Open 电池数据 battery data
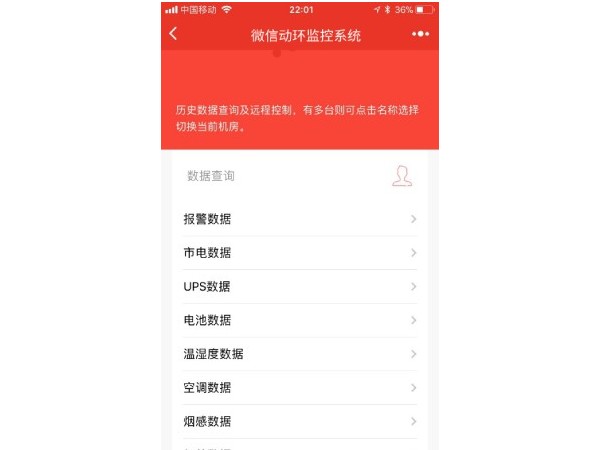This screenshot has width=600, height=450. [x=300, y=320]
